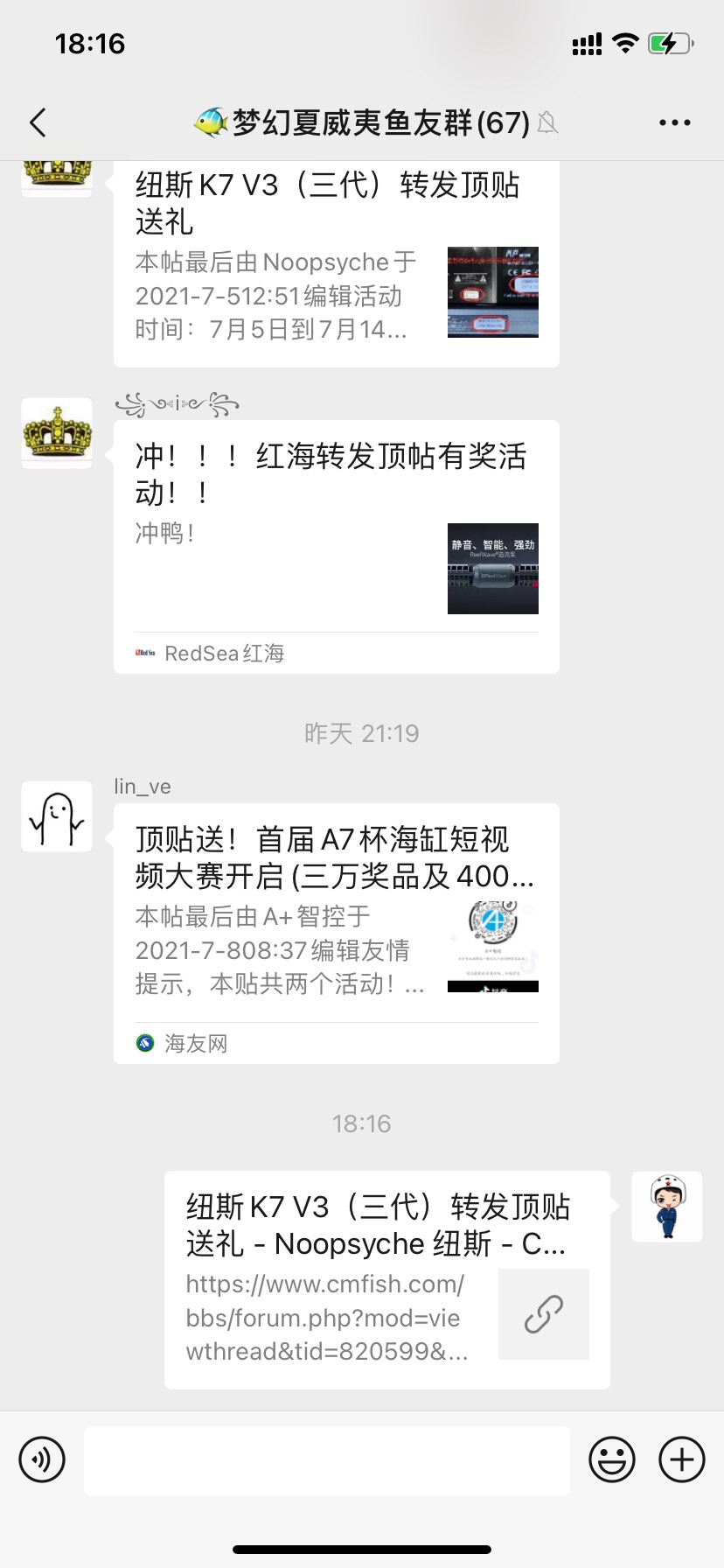The height and width of the screenshot is (1568, 724).
Task: Open lin_ve's A7杯海缸短视频大赛 link card
Action: click(336, 933)
